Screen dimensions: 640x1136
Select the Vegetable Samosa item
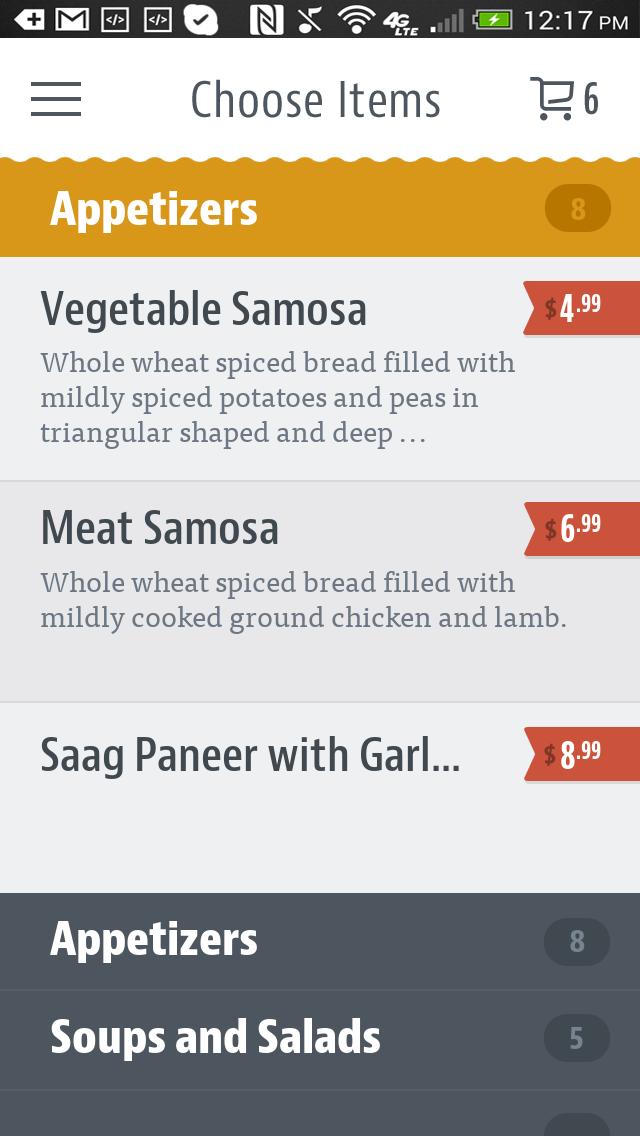(280, 368)
